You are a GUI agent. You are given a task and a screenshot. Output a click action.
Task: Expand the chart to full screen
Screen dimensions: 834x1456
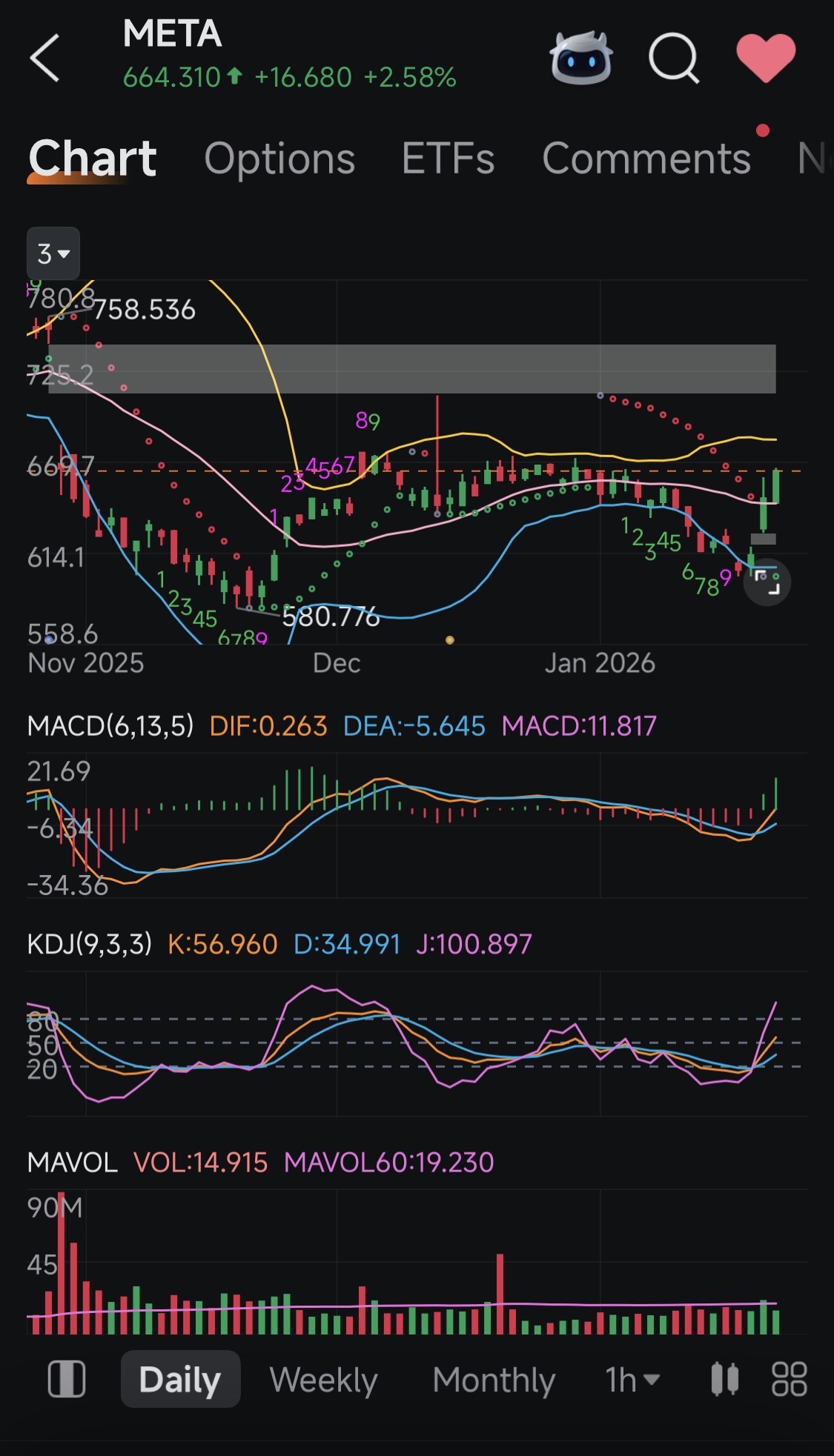[x=767, y=582]
